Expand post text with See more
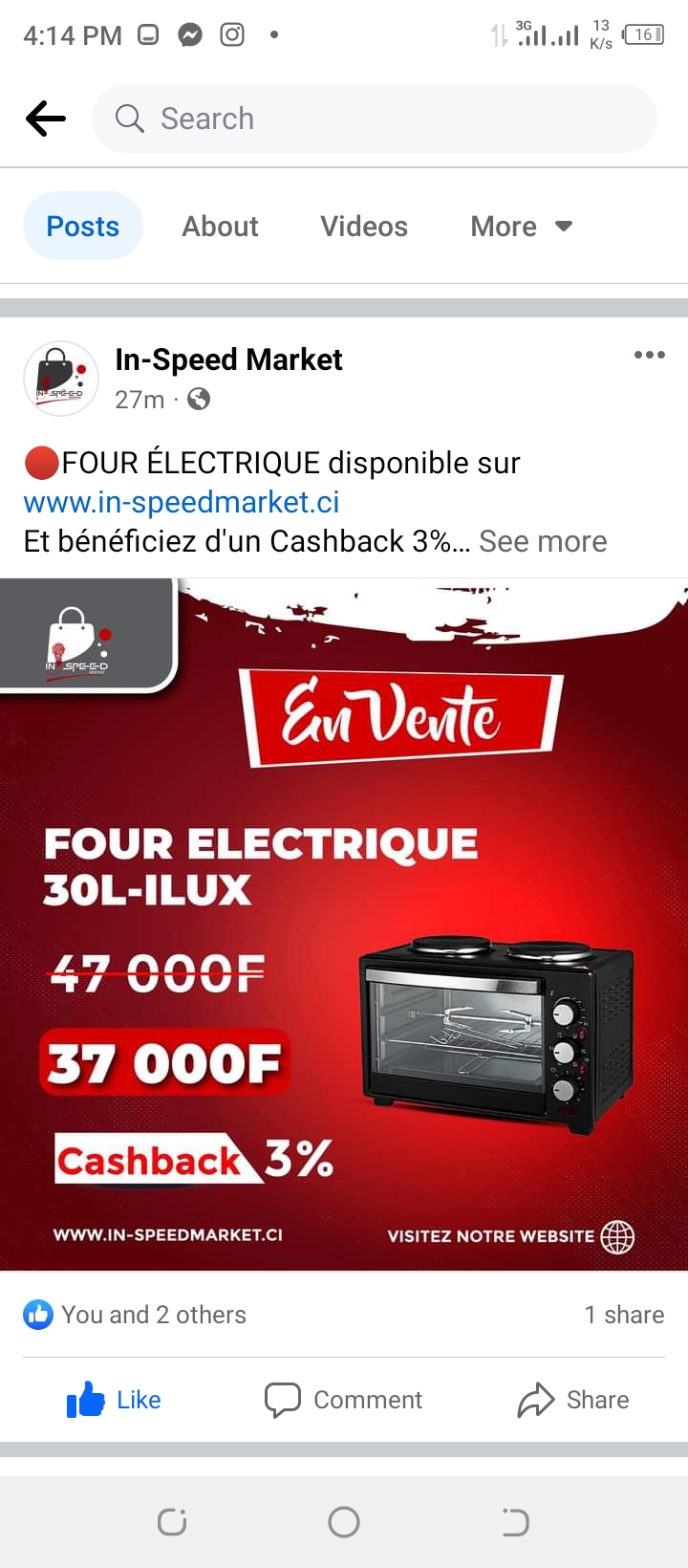The width and height of the screenshot is (688, 1568). click(x=543, y=541)
